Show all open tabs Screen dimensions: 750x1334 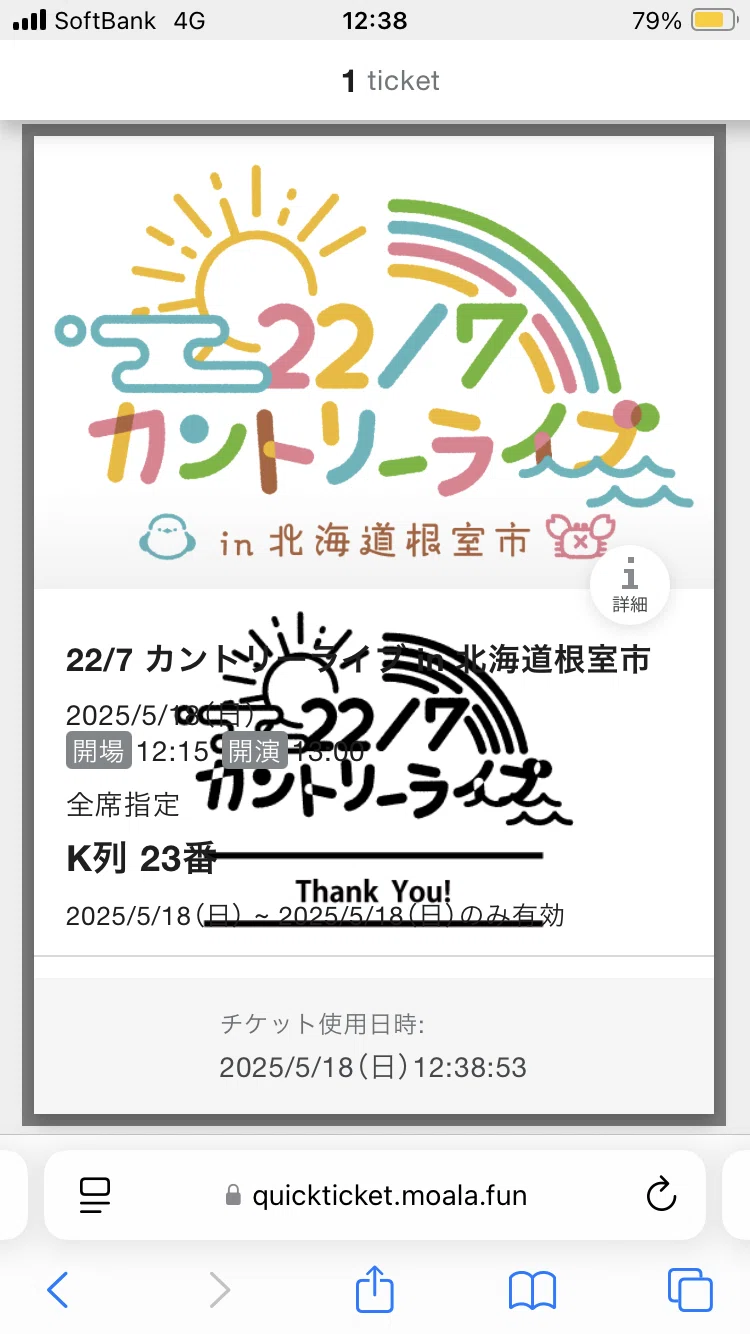click(x=690, y=1290)
